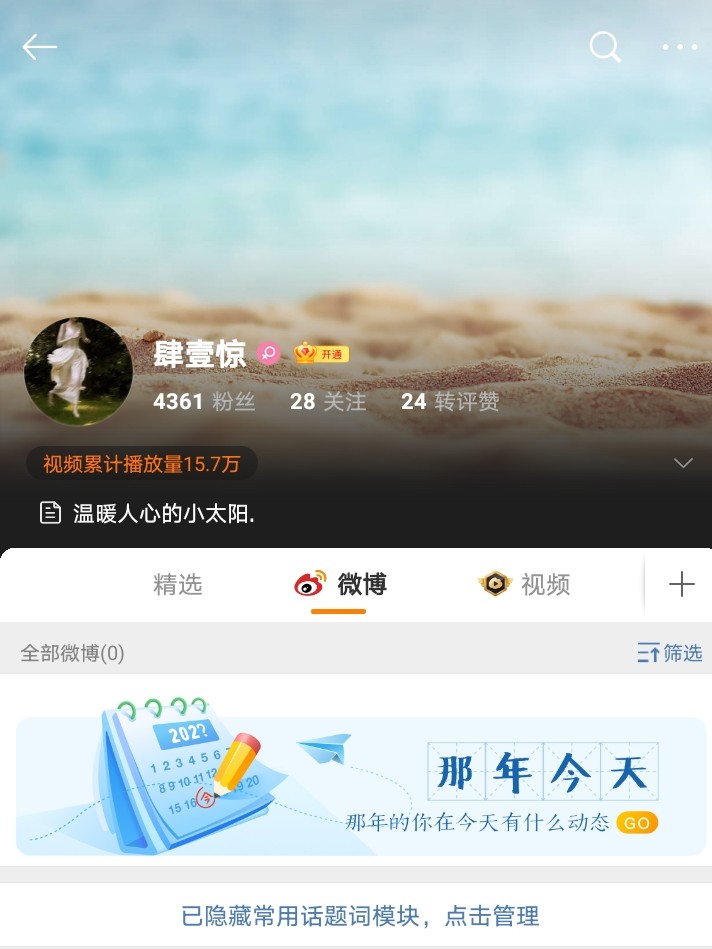Viewport: 712px width, 949px height.
Task: Tap the 开通 VIP membership badge
Action: pos(321,353)
